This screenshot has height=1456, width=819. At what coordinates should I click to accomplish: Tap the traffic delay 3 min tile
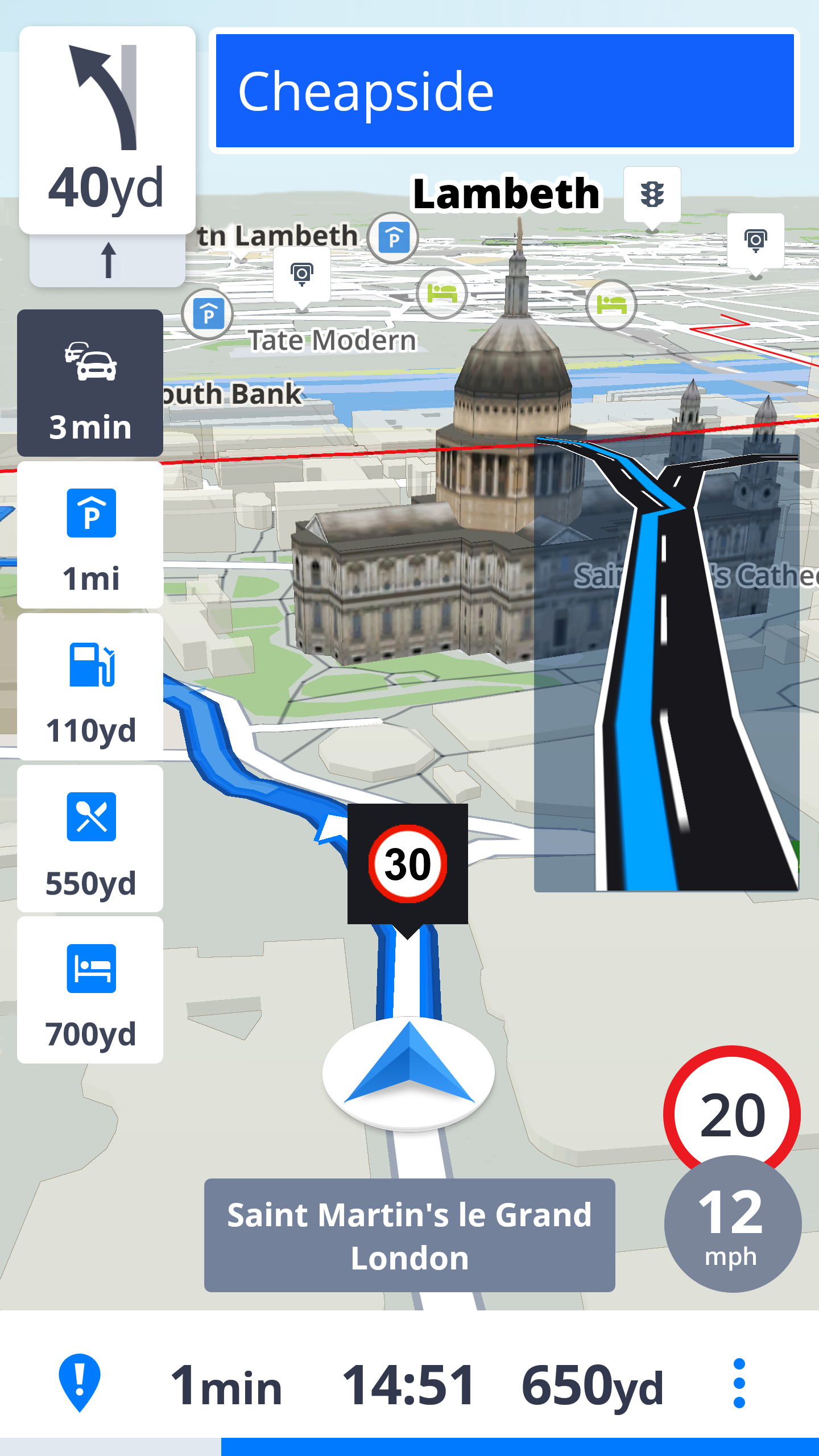click(x=90, y=383)
